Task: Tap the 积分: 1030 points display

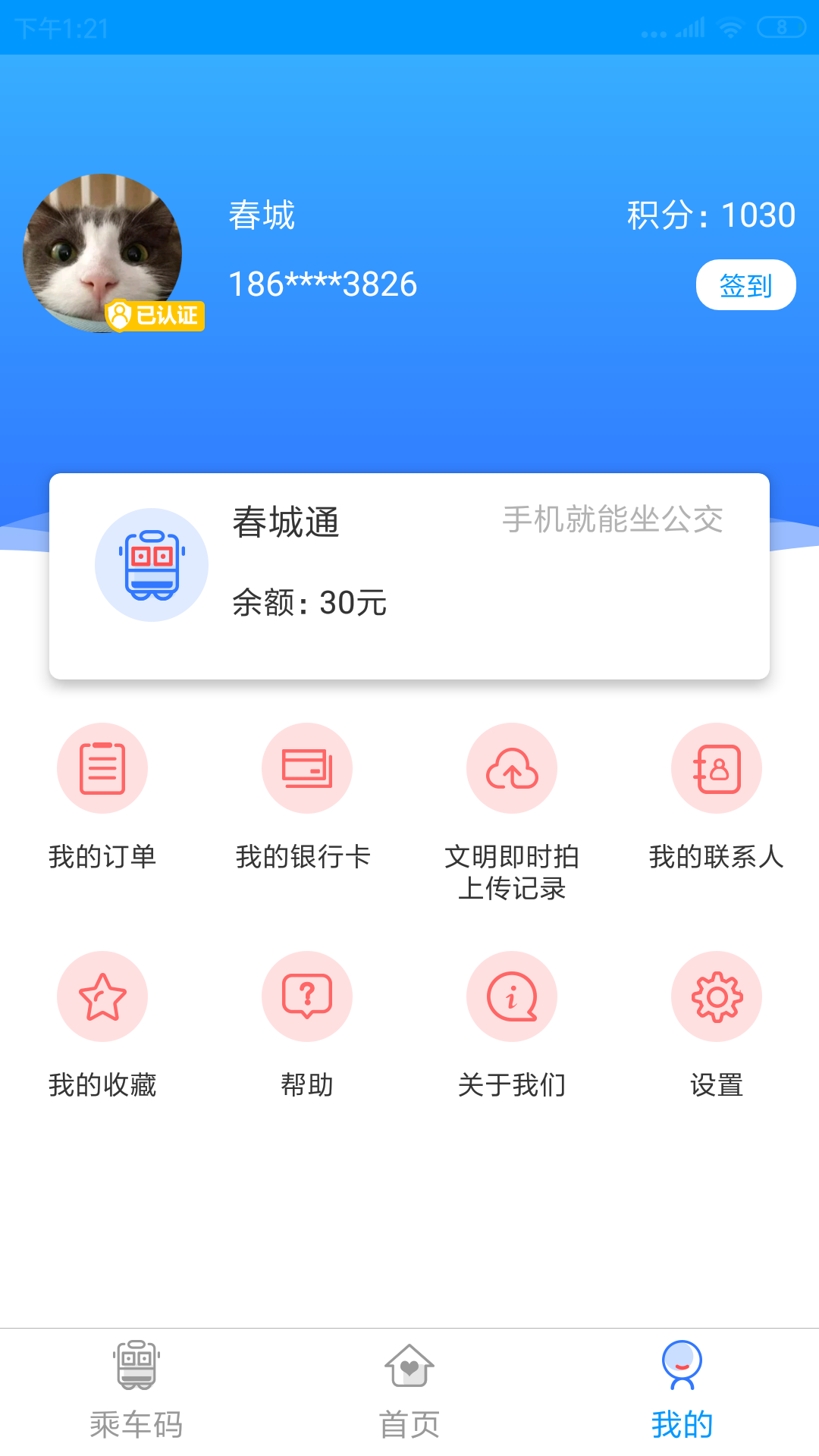Action: [x=708, y=215]
